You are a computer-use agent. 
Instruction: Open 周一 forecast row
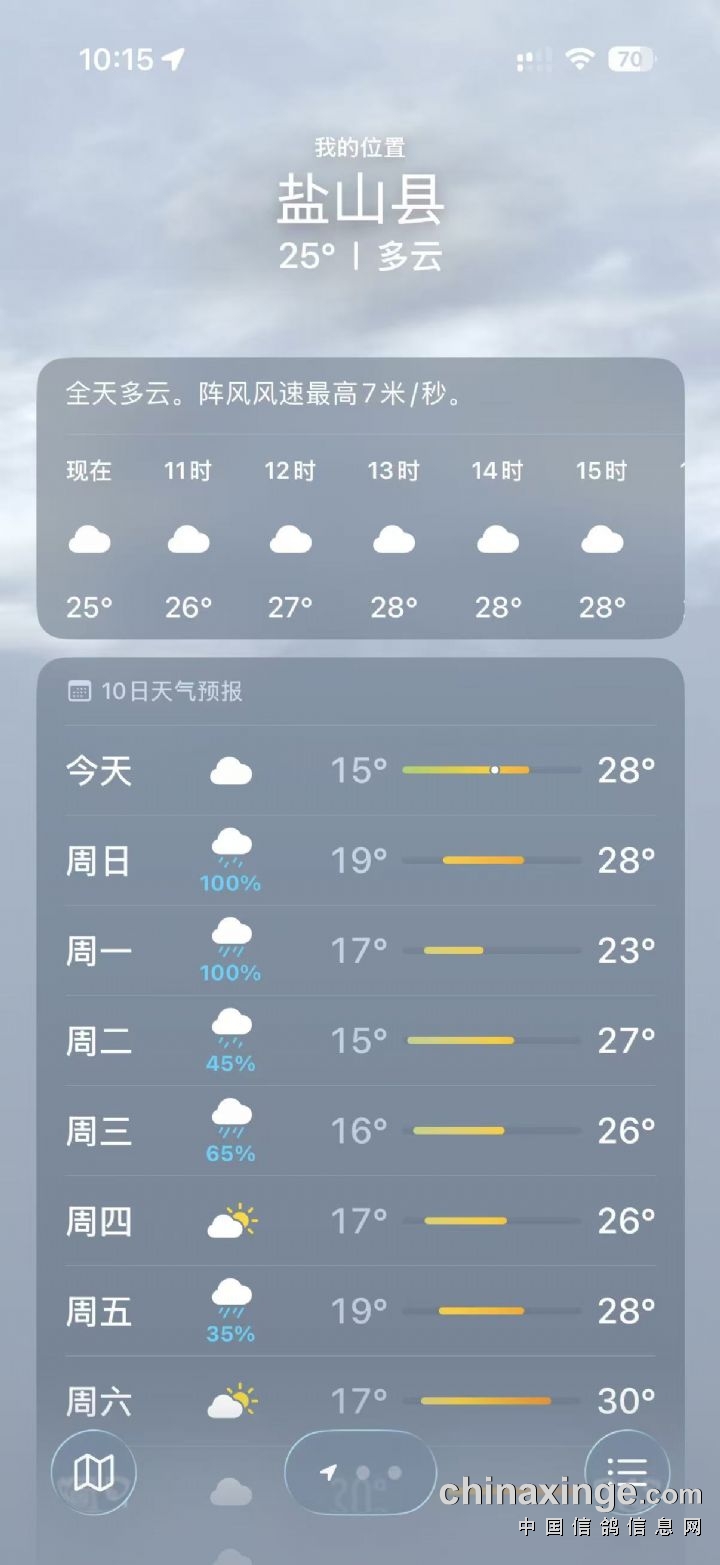tap(360, 950)
